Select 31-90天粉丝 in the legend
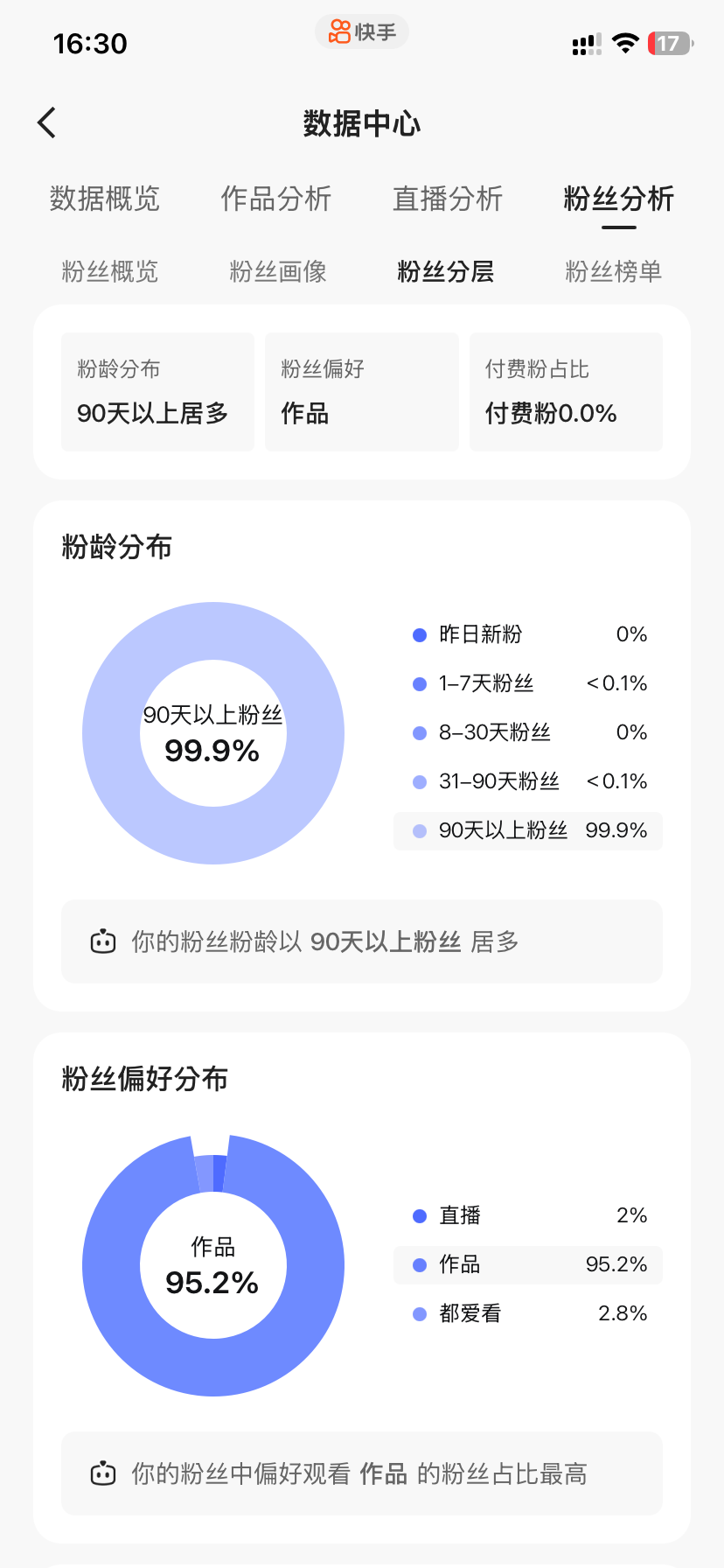Screen dimensions: 724x1568 528,781
